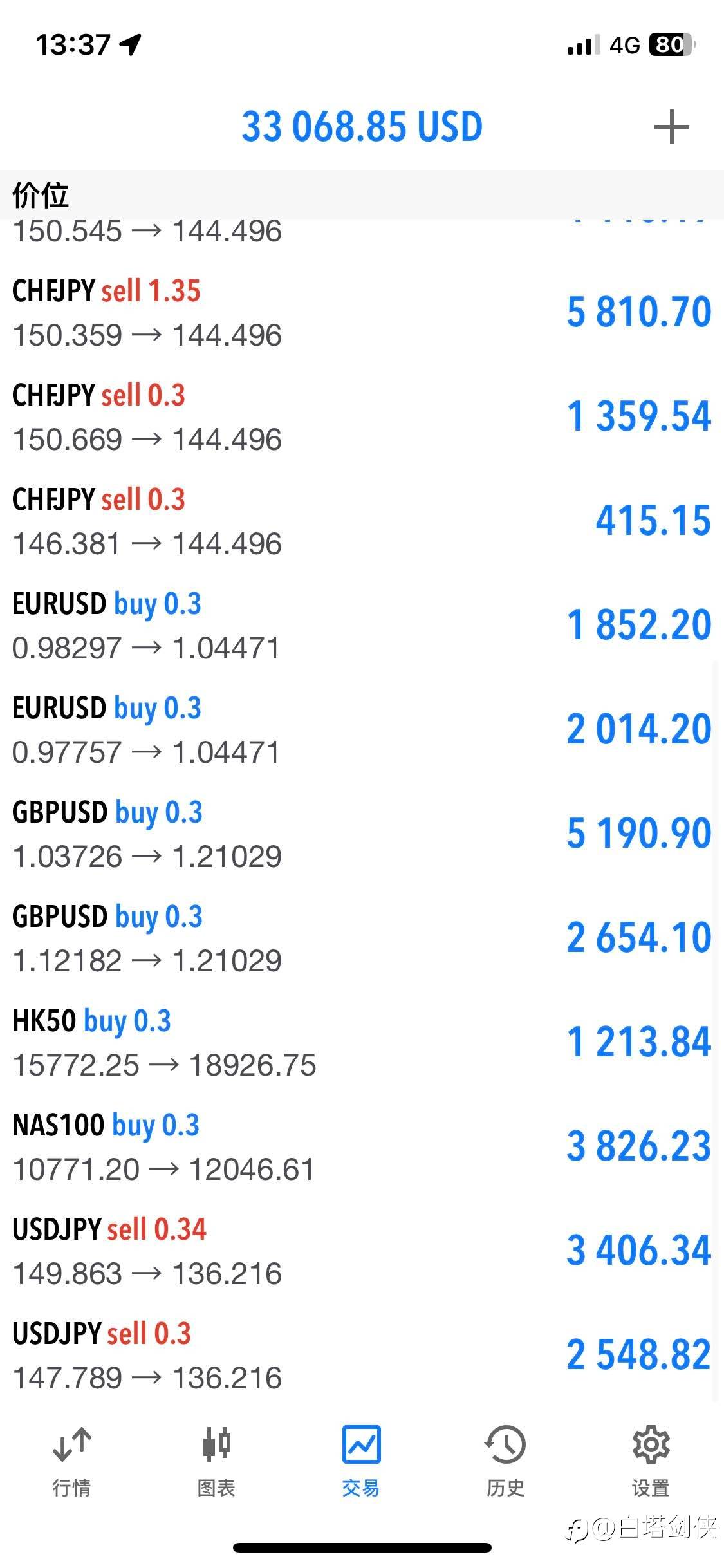The width and height of the screenshot is (724, 1568).
Task: Open the CHFJPY position opened at 150.669
Action: pyautogui.click(x=362, y=417)
